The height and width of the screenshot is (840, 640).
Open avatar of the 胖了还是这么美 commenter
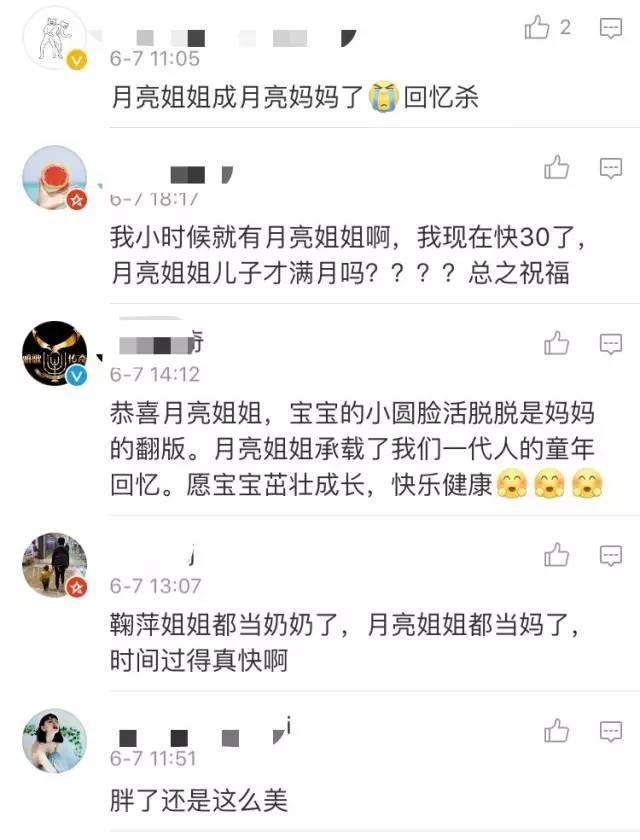[x=54, y=741]
